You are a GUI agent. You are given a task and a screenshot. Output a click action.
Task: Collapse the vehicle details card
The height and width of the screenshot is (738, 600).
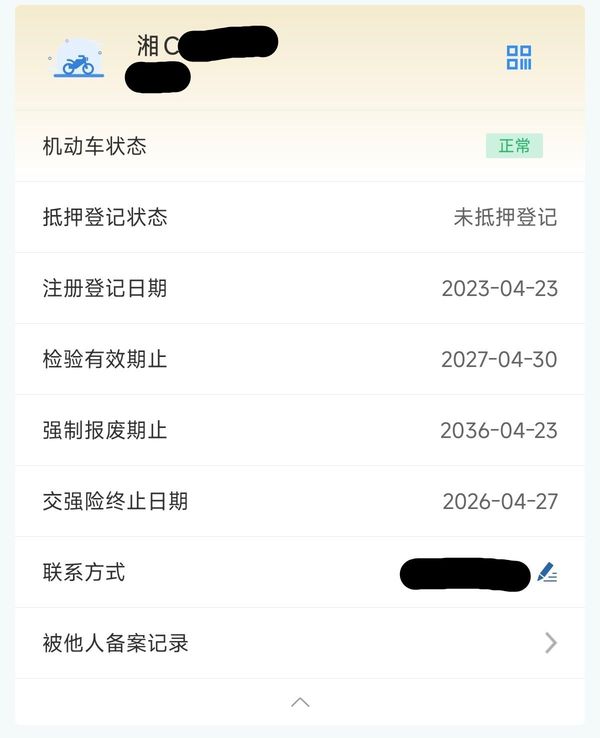(300, 702)
